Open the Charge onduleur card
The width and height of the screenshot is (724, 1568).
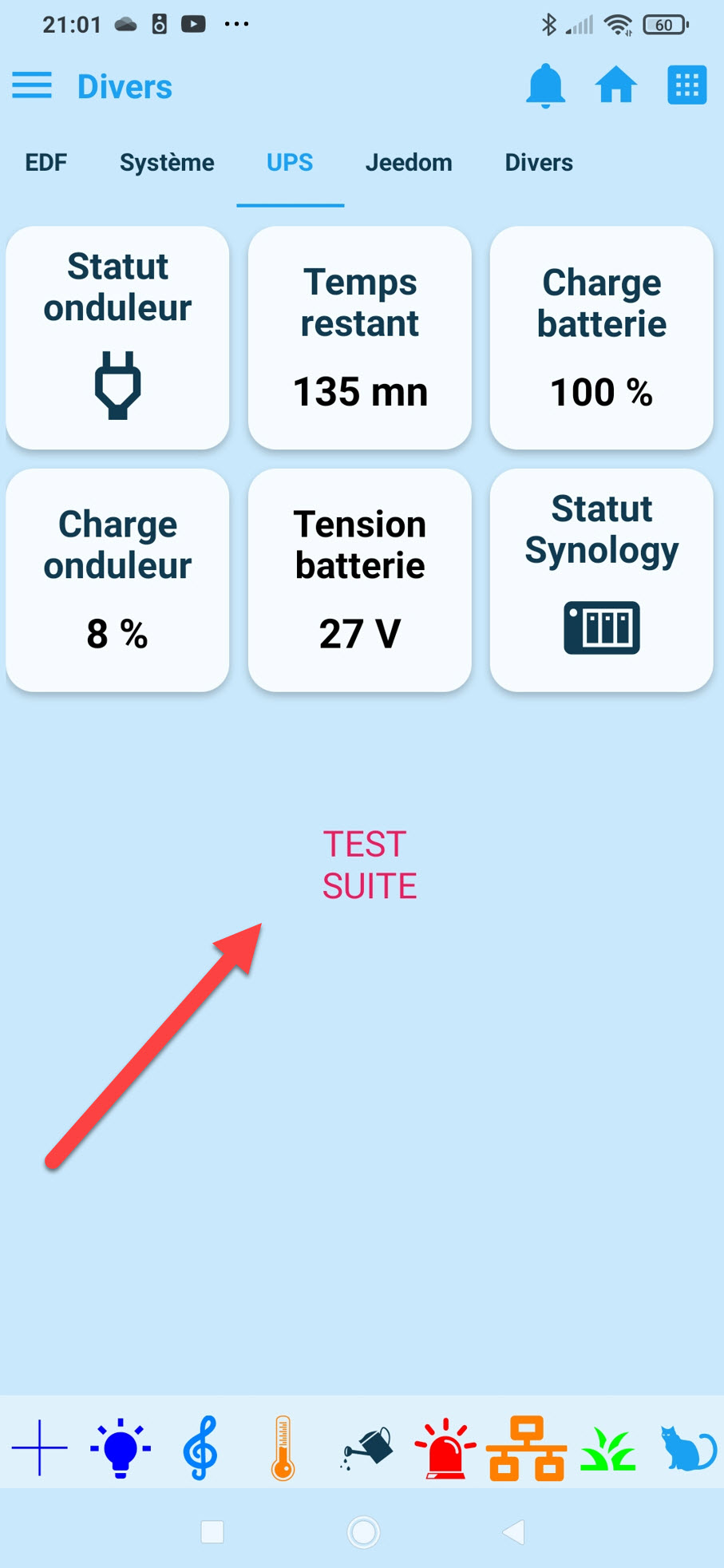(x=117, y=580)
